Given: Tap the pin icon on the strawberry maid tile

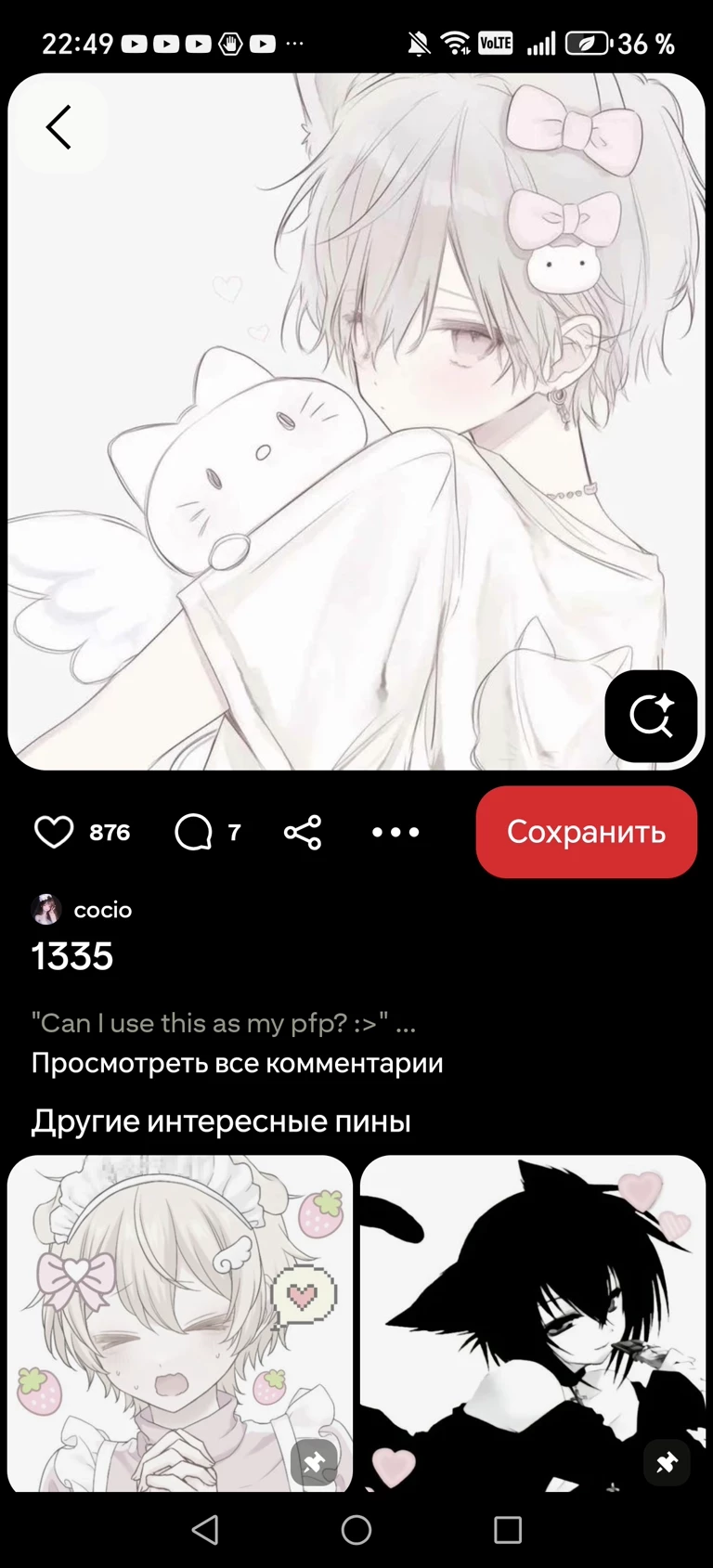Looking at the screenshot, I should pyautogui.click(x=314, y=1464).
